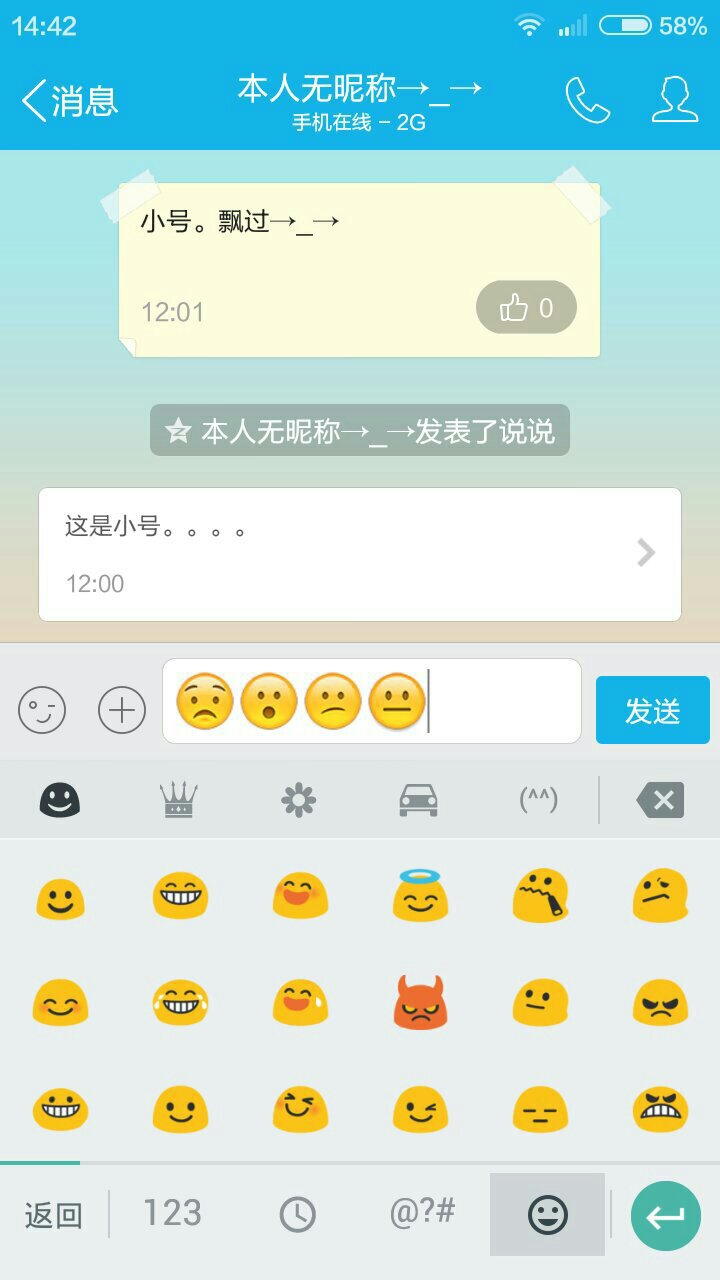Delete the last emoji with backspace

[x=660, y=800]
